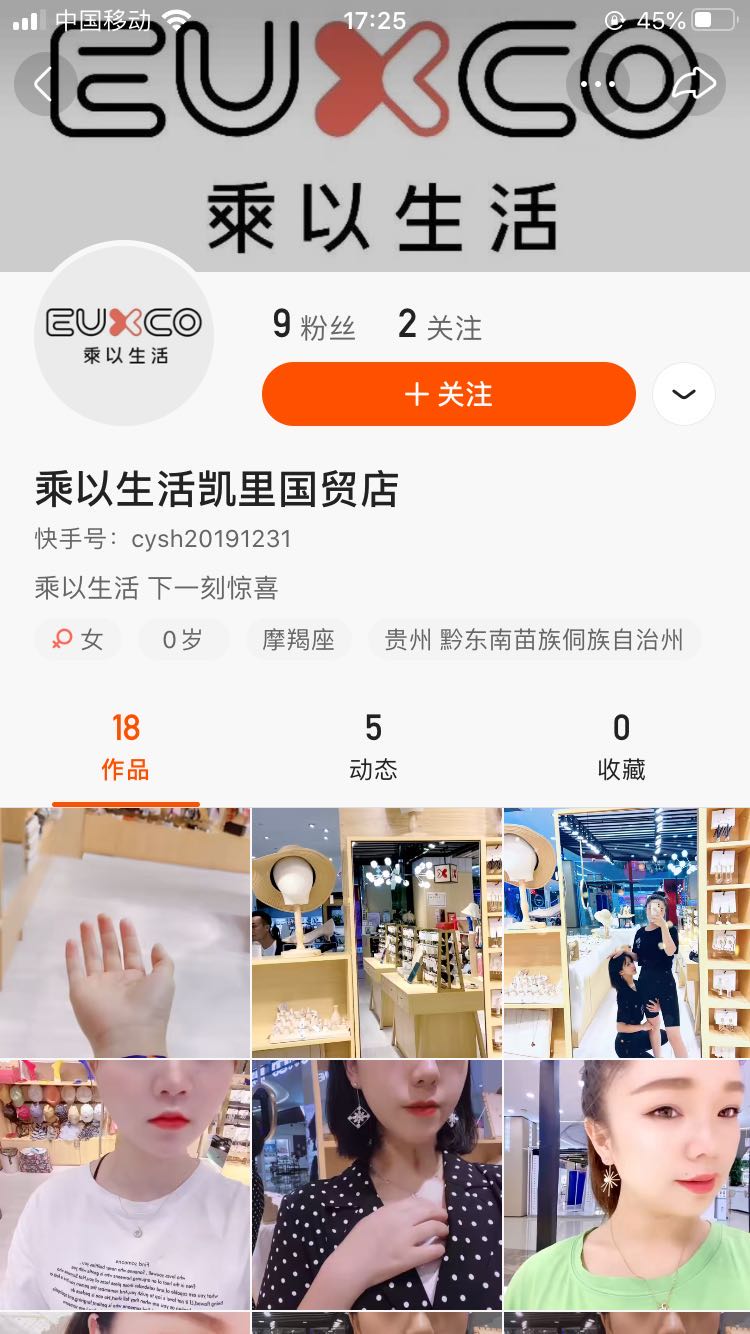Go back using the top-left arrow

pyautogui.click(x=43, y=84)
